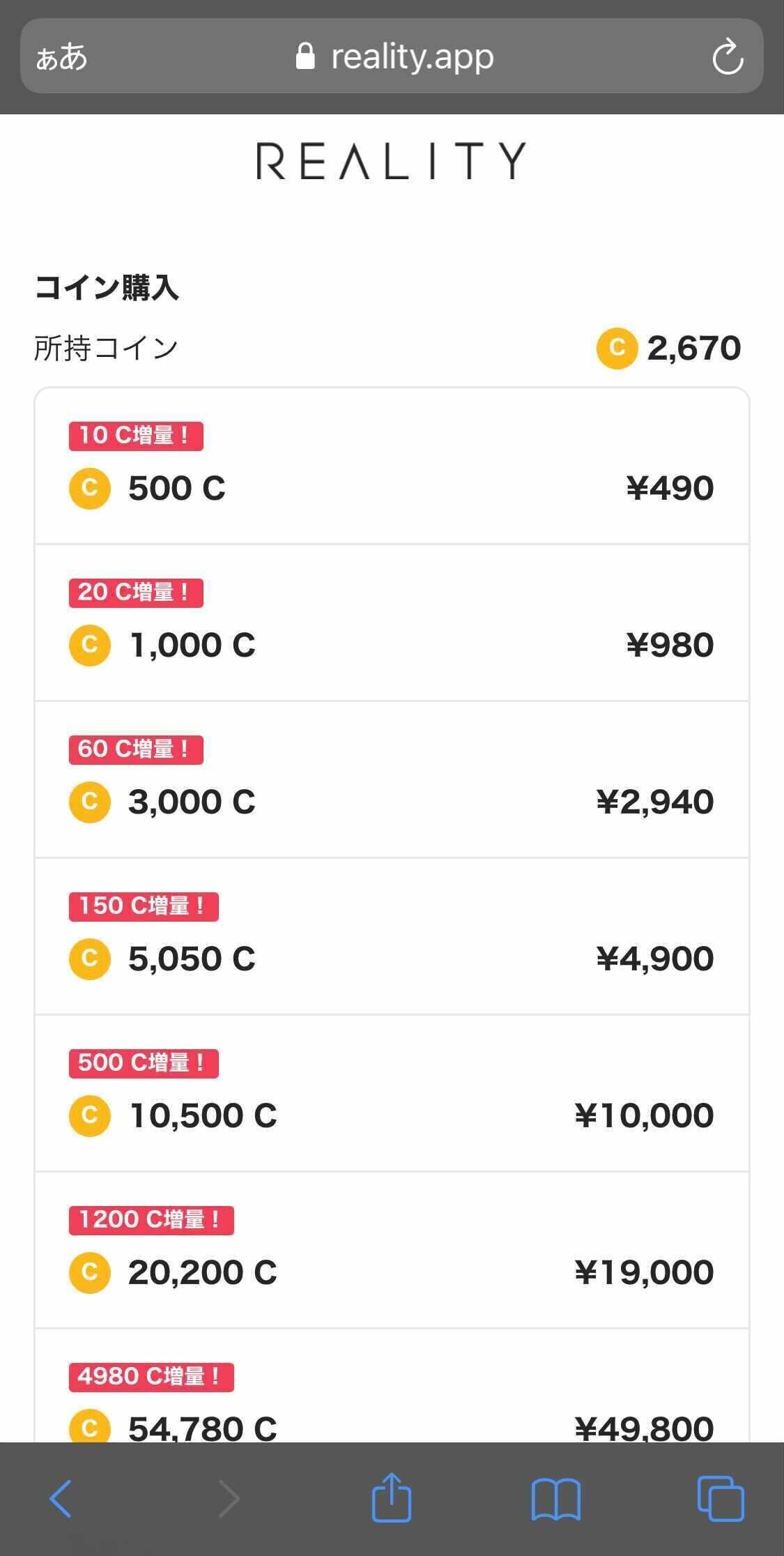Image resolution: width=784 pixels, height=1556 pixels.
Task: Open the 54,780 C pack for ¥49,800
Action: (392, 1401)
